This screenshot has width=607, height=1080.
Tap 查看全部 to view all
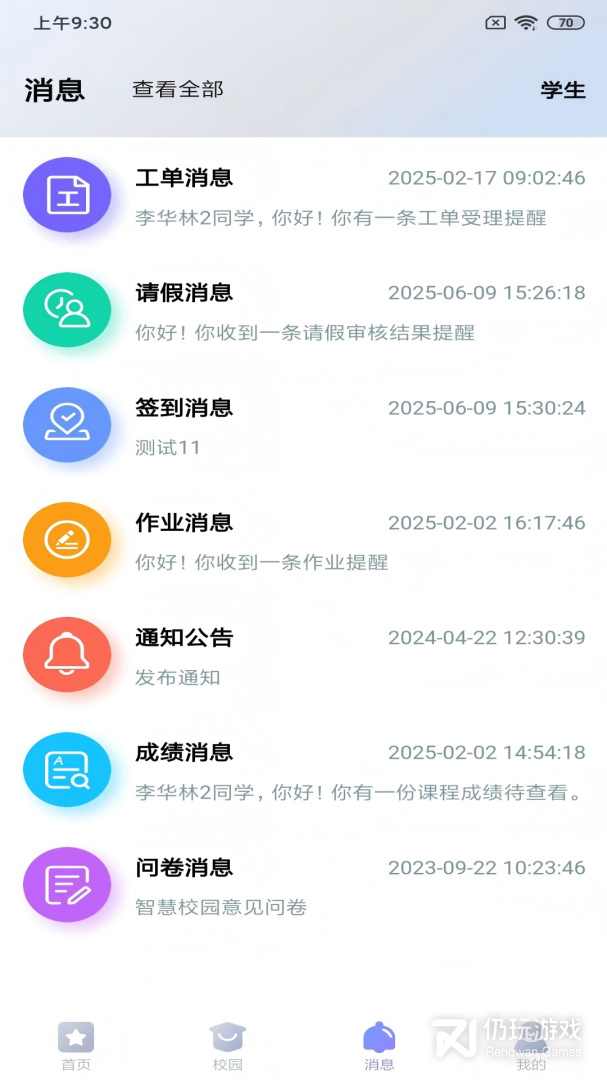pos(178,89)
